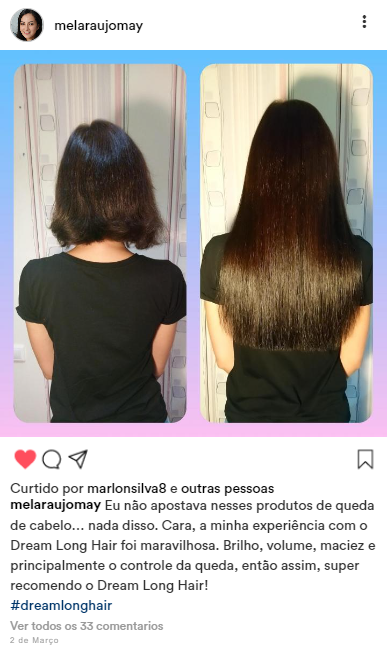The height and width of the screenshot is (646, 387).
Task: View all 33 comments
Action: pos(87,626)
